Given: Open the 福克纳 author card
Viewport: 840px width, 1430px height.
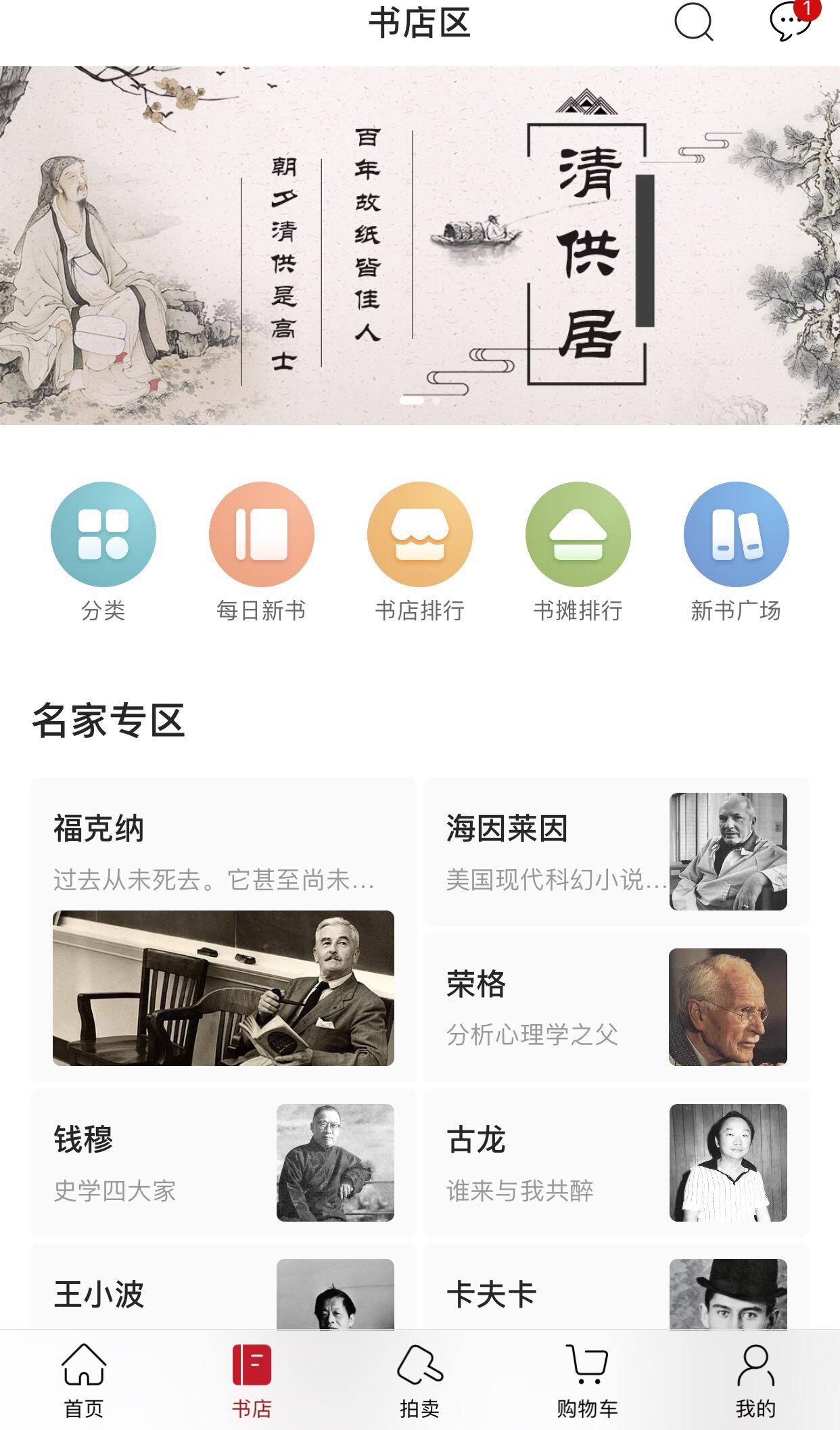Looking at the screenshot, I should click(x=223, y=929).
